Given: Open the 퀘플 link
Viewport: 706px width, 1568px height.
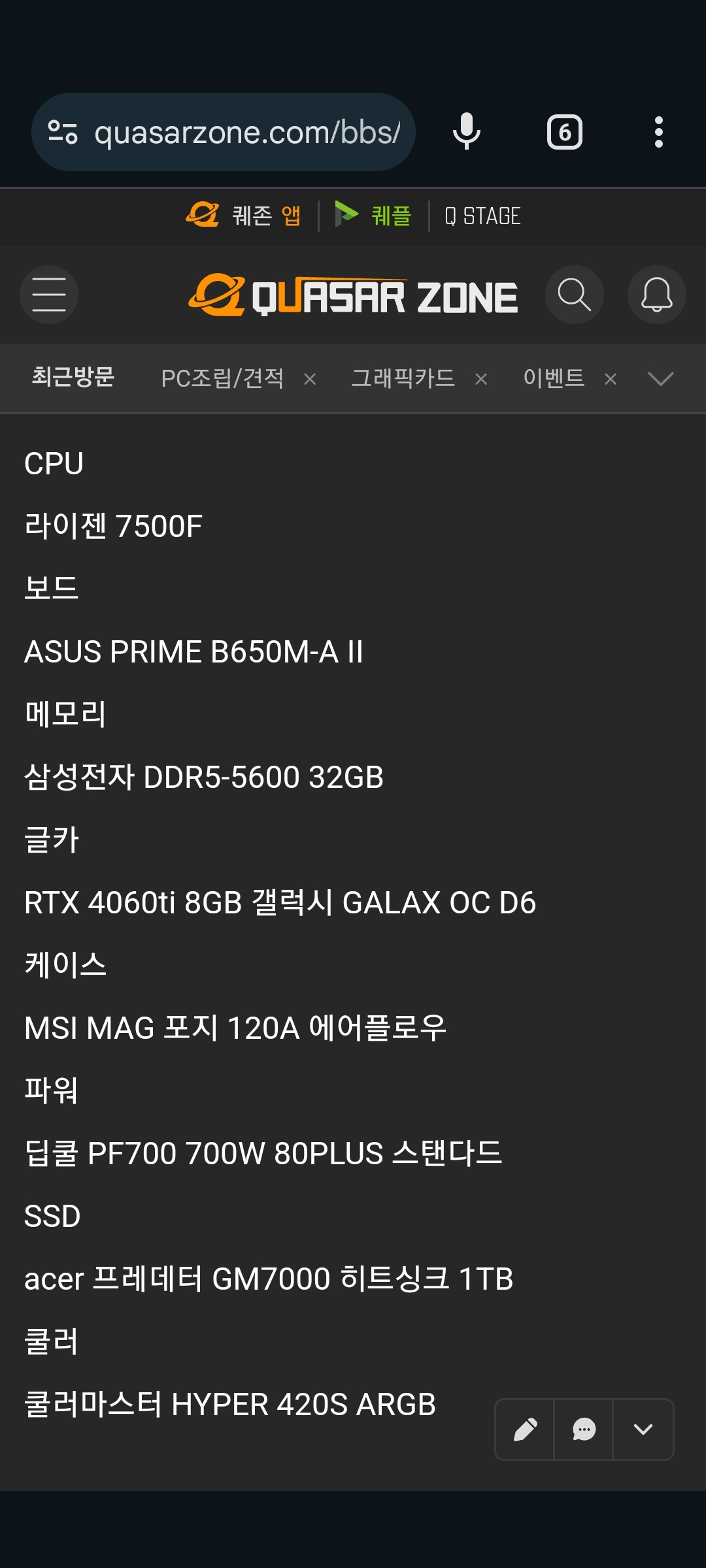Looking at the screenshot, I should click(373, 216).
